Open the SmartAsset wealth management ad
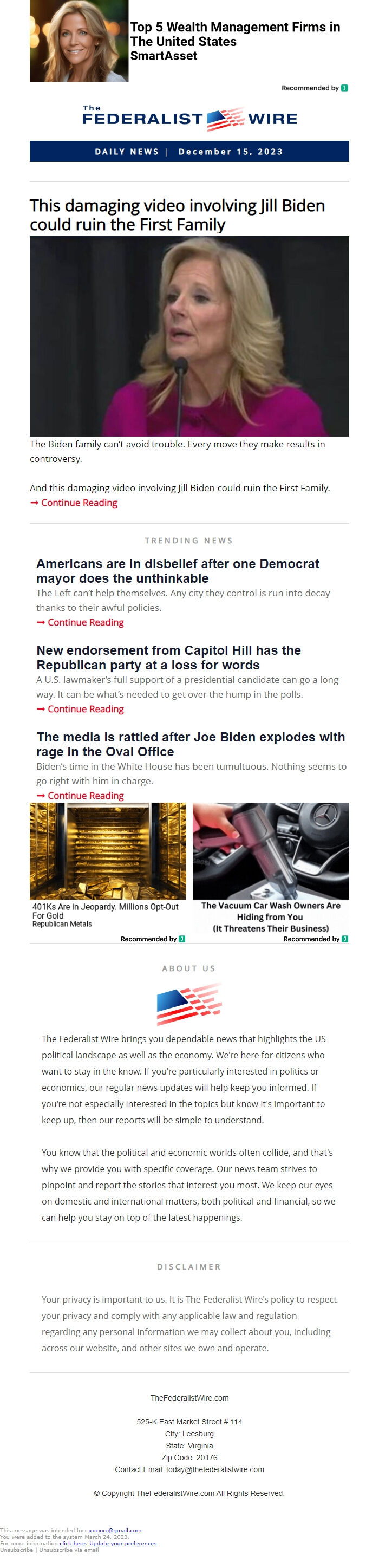The width and height of the screenshot is (379, 1568). pos(234,41)
